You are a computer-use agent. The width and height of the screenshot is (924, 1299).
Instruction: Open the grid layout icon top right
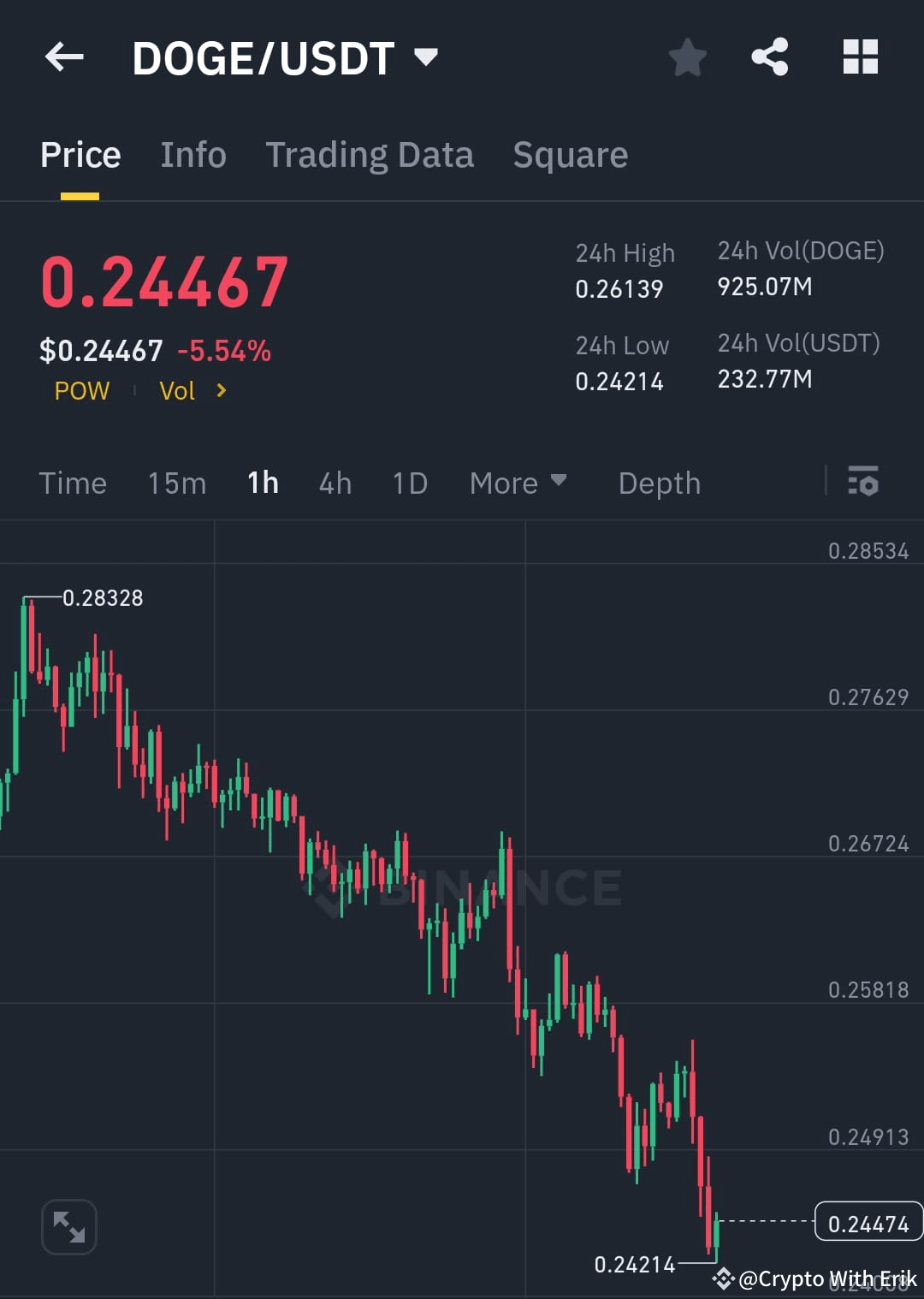(x=860, y=56)
